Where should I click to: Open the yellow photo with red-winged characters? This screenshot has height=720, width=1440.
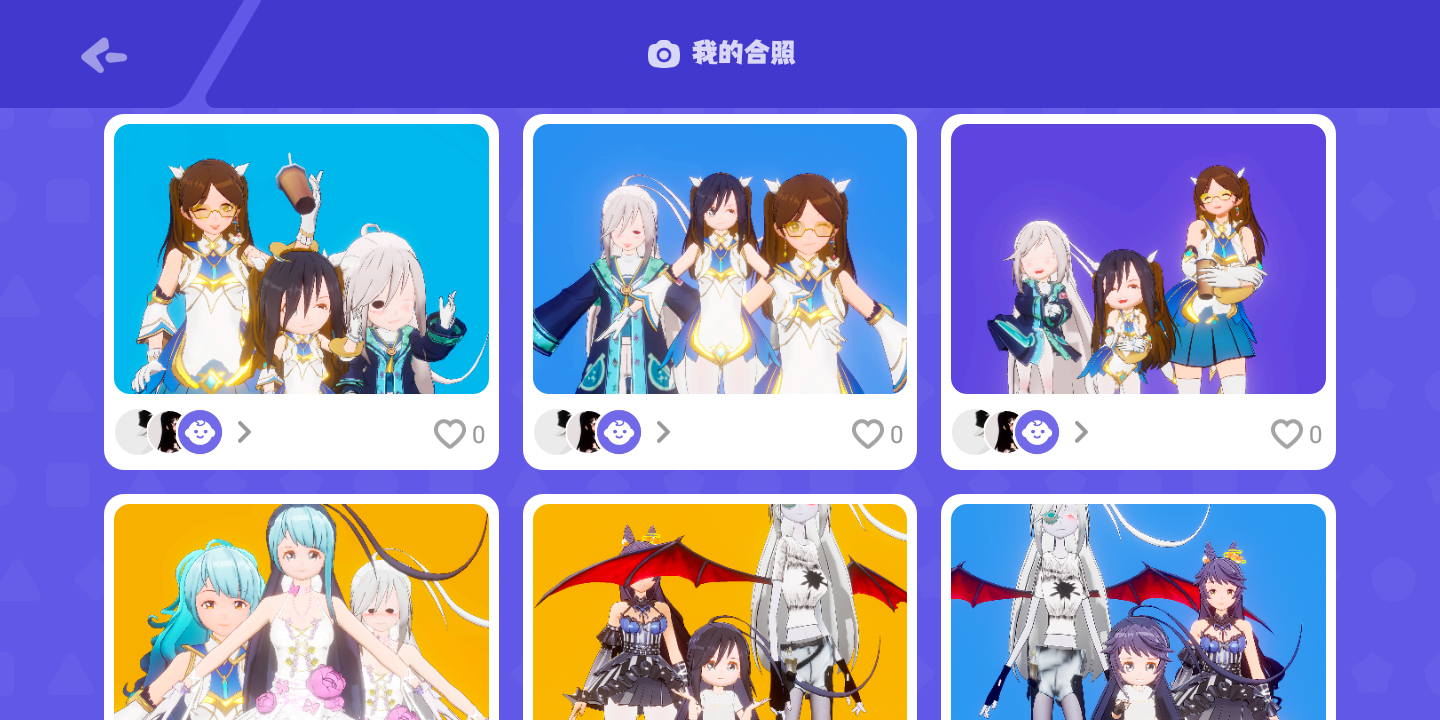point(719,610)
